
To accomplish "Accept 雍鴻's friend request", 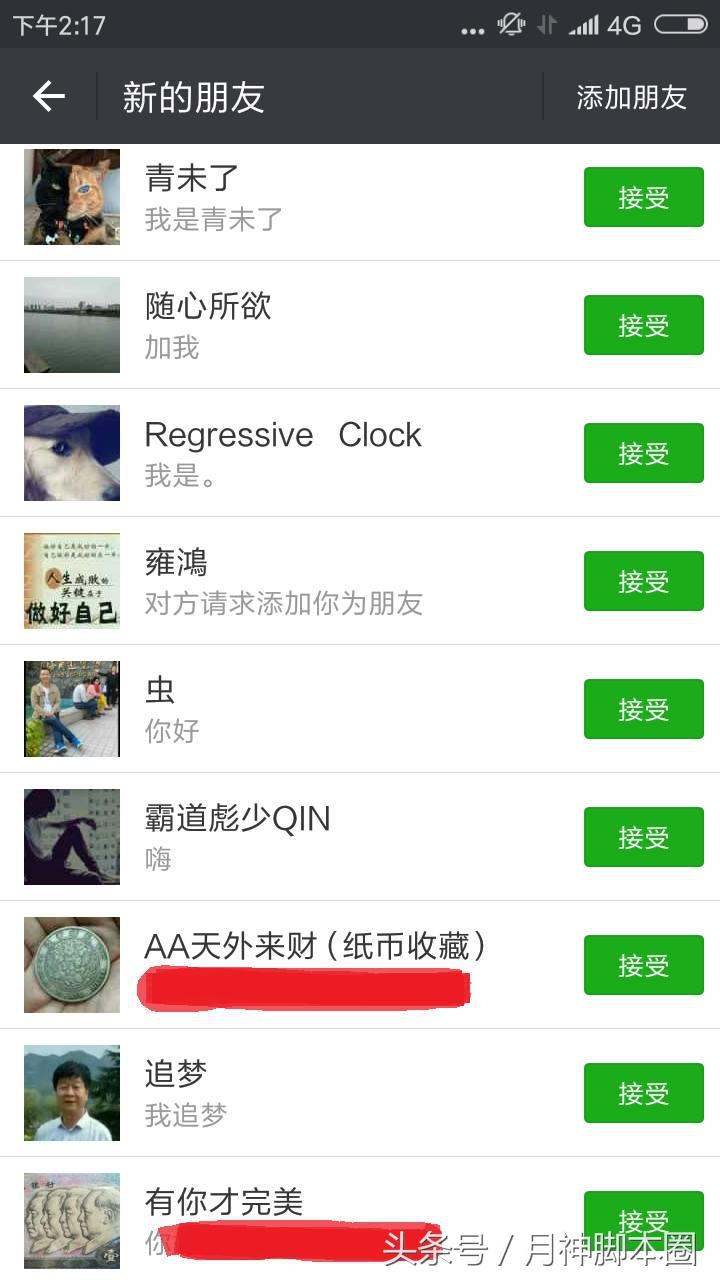I will point(643,582).
